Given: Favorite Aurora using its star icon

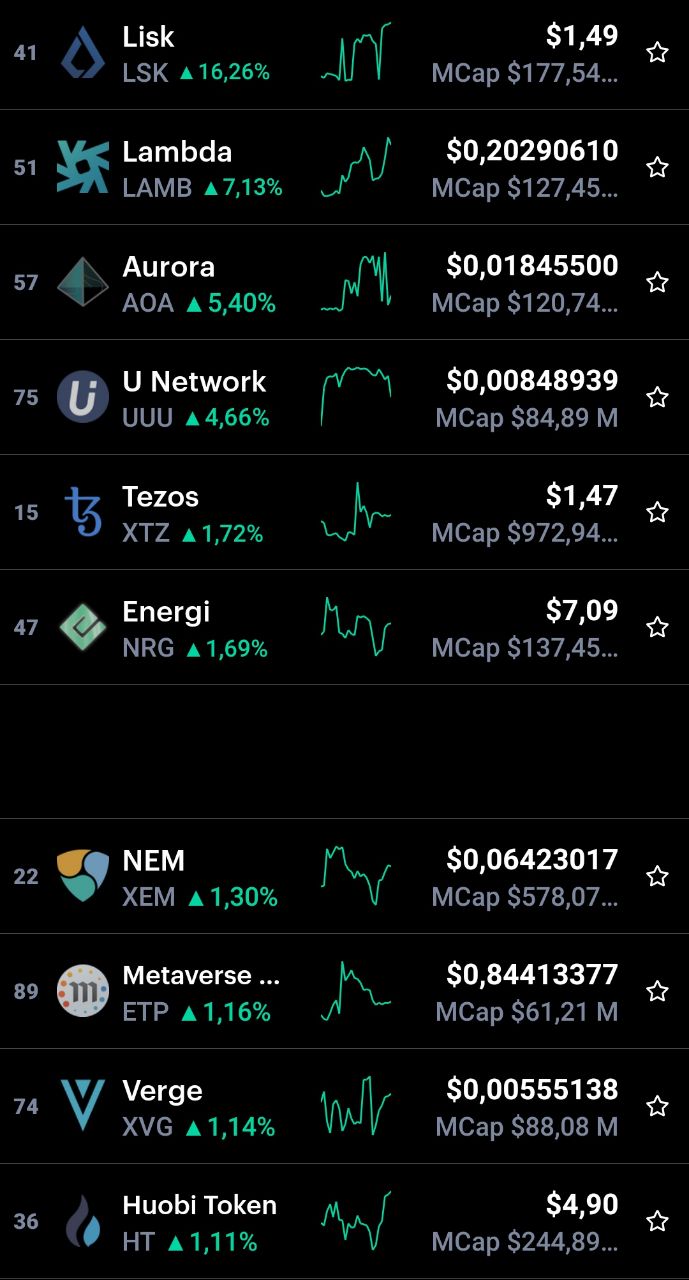Looking at the screenshot, I should [657, 282].
